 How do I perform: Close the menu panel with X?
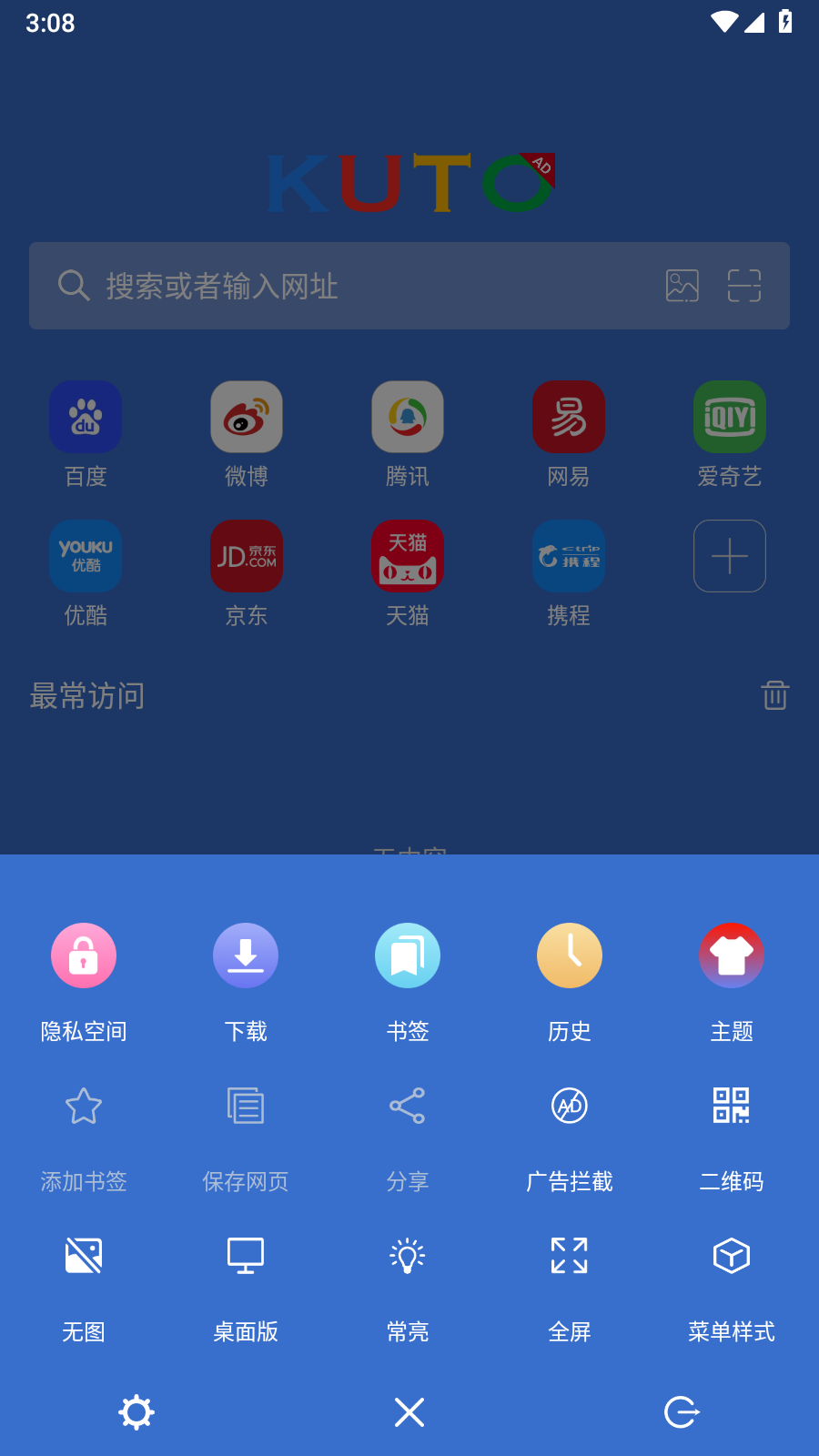coord(409,1412)
